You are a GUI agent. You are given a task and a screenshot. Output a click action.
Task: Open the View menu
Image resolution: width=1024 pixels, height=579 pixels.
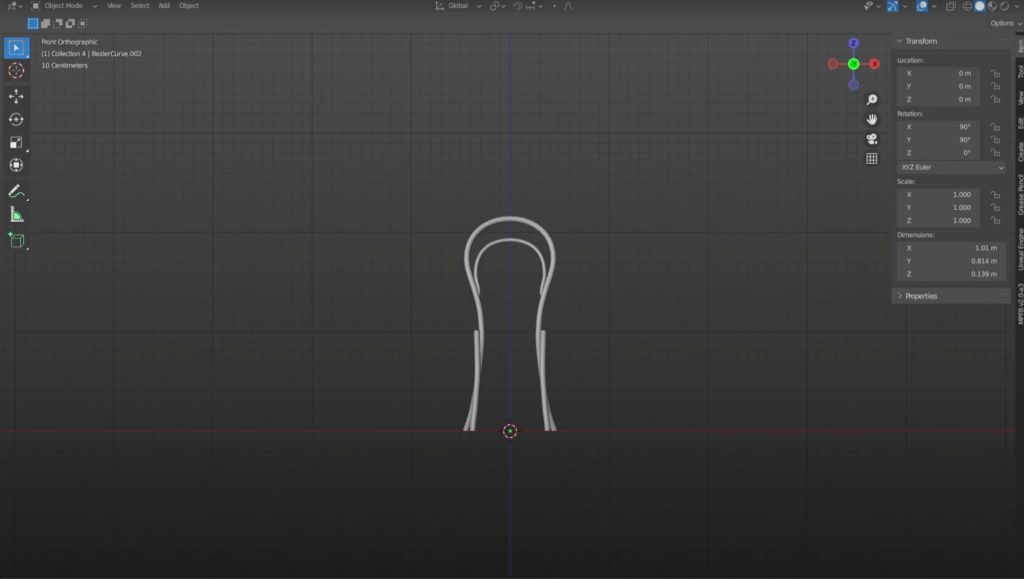click(x=114, y=6)
